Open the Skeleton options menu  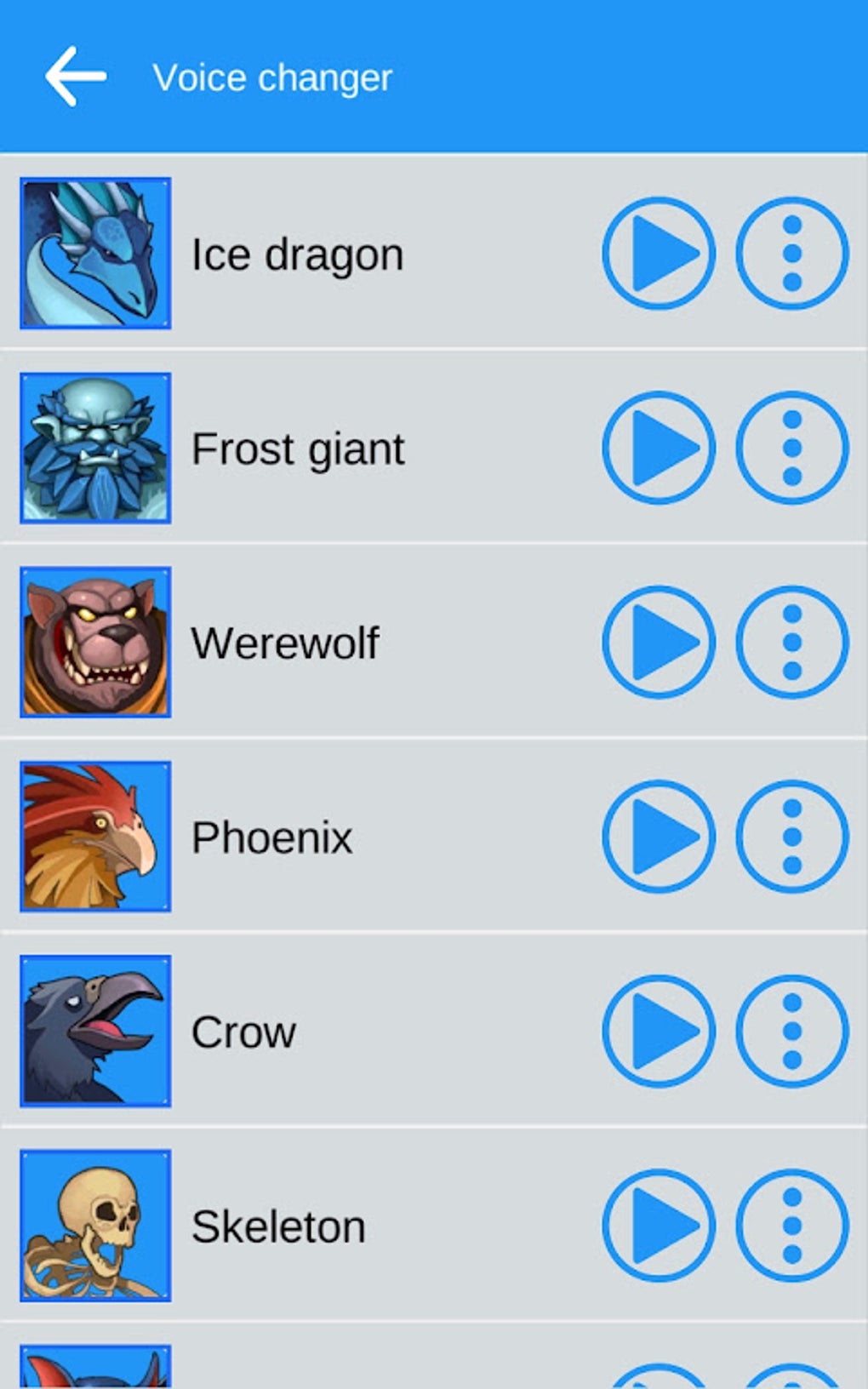pyautogui.click(x=792, y=1226)
